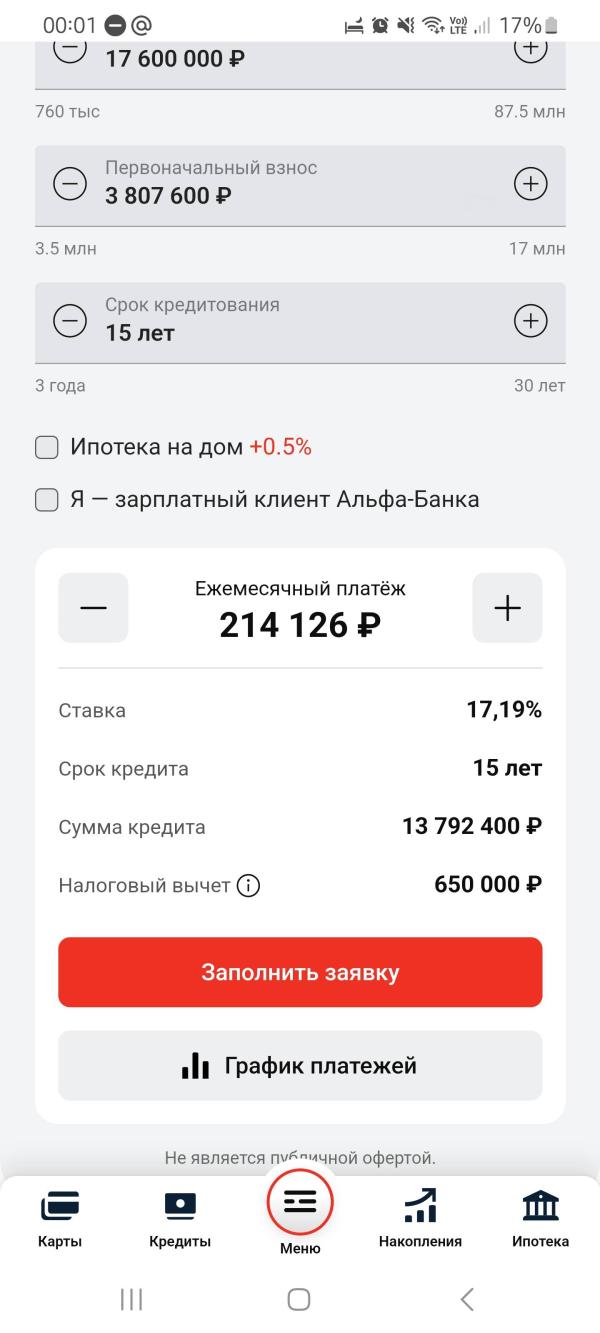Check the Ипотека на дом checkbox
Image resolution: width=600 pixels, height=1333 pixels.
pos(47,448)
